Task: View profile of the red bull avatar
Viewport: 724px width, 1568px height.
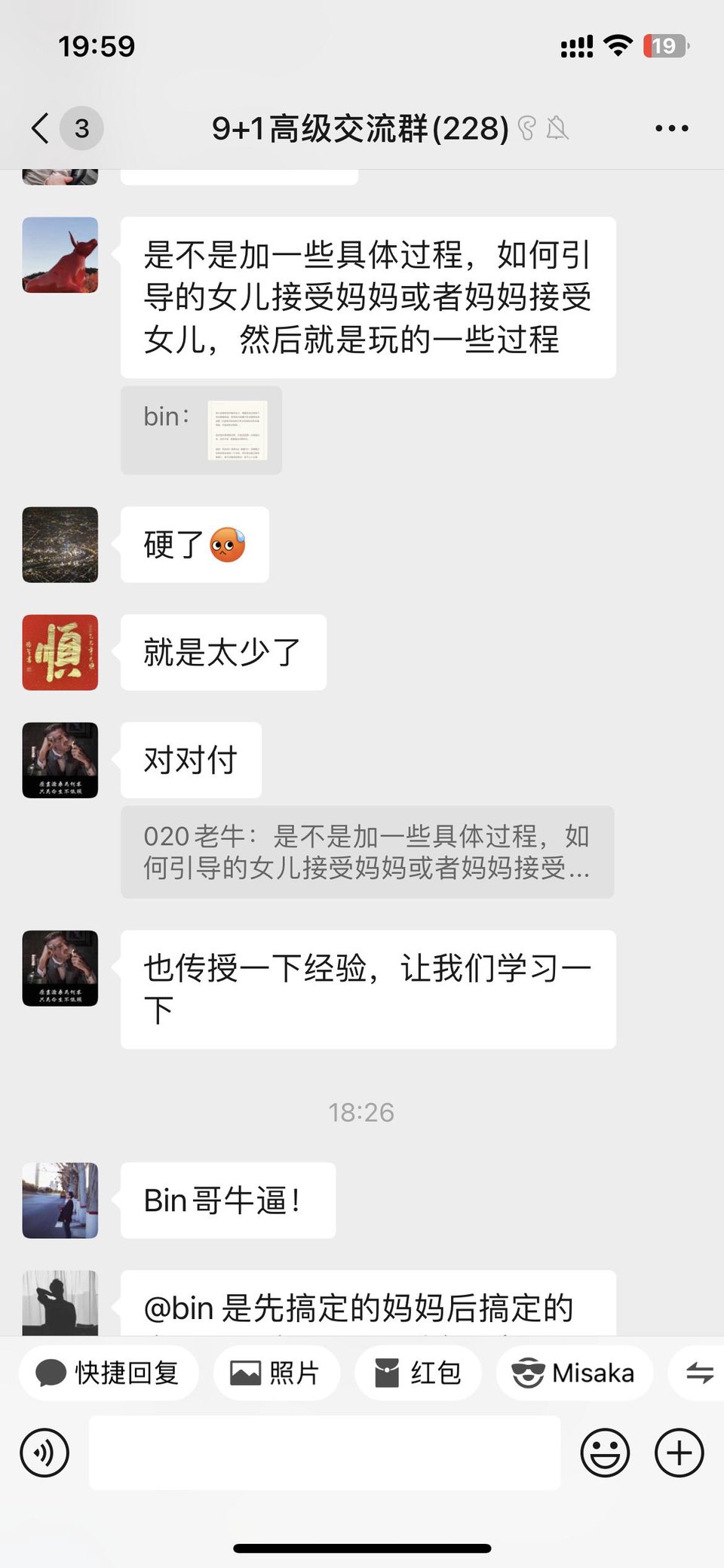Action: pyautogui.click(x=60, y=255)
